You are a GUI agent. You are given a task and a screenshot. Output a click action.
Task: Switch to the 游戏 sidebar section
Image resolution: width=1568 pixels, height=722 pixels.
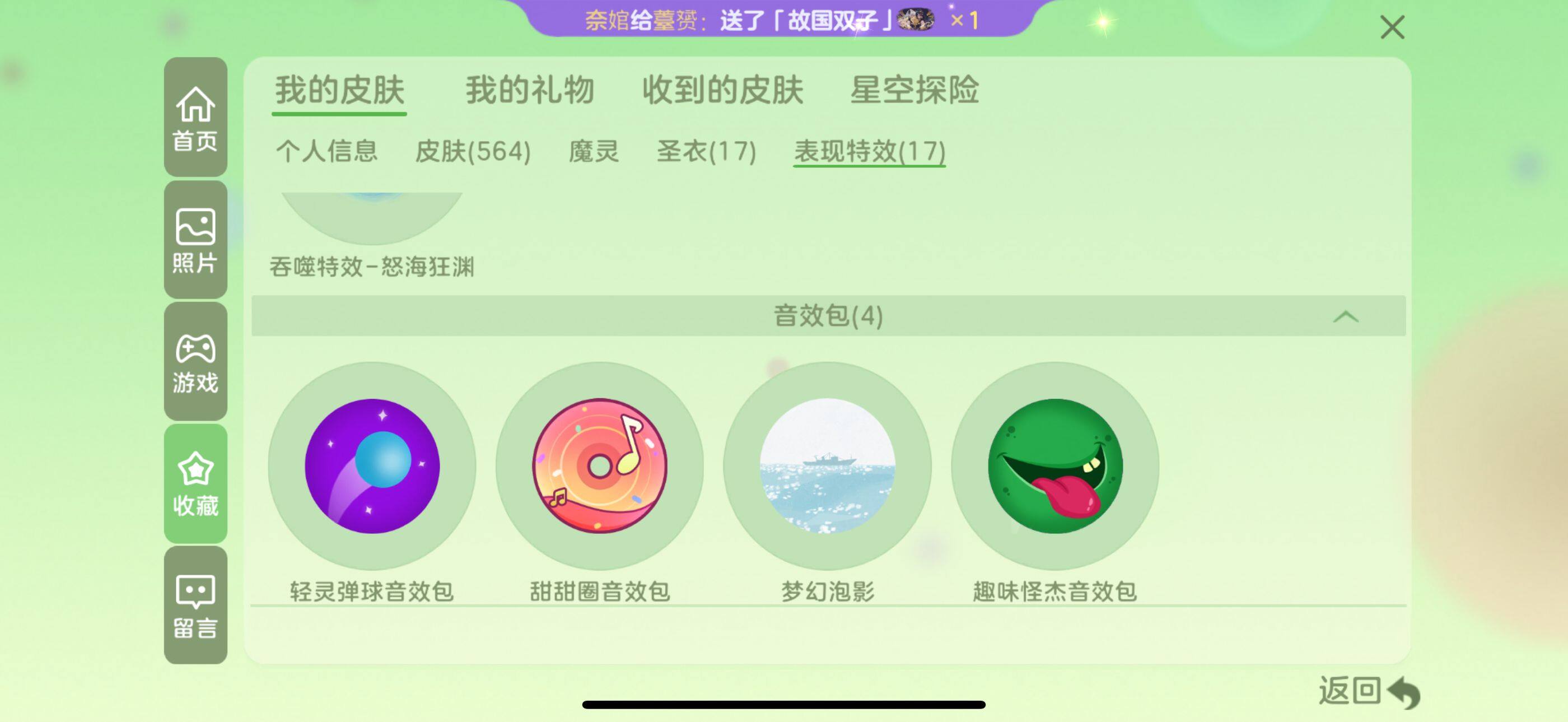pyautogui.click(x=195, y=362)
